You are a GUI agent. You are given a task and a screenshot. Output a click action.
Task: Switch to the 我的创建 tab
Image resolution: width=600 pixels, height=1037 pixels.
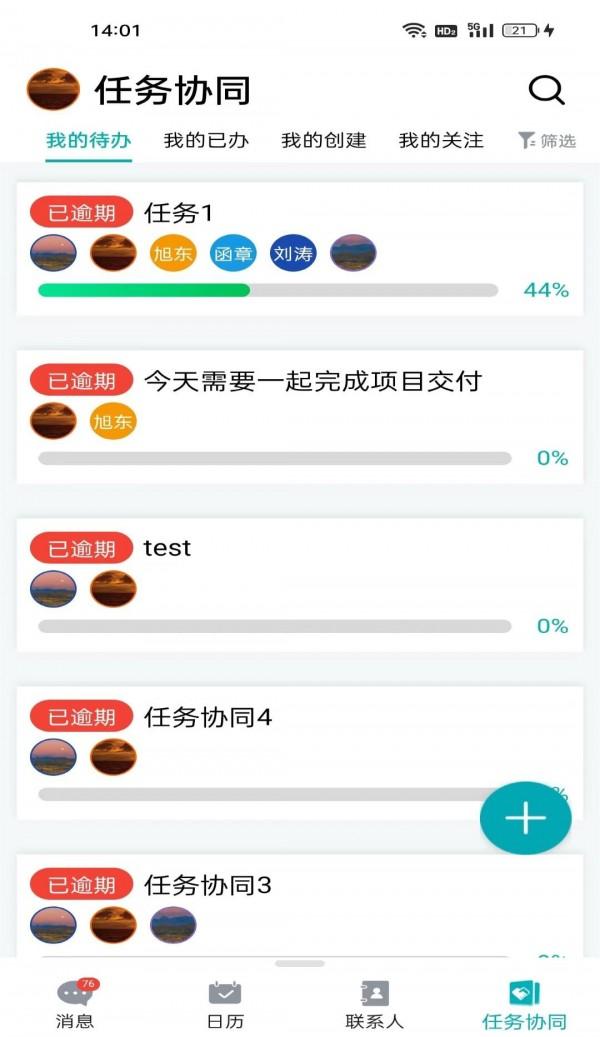(x=323, y=140)
